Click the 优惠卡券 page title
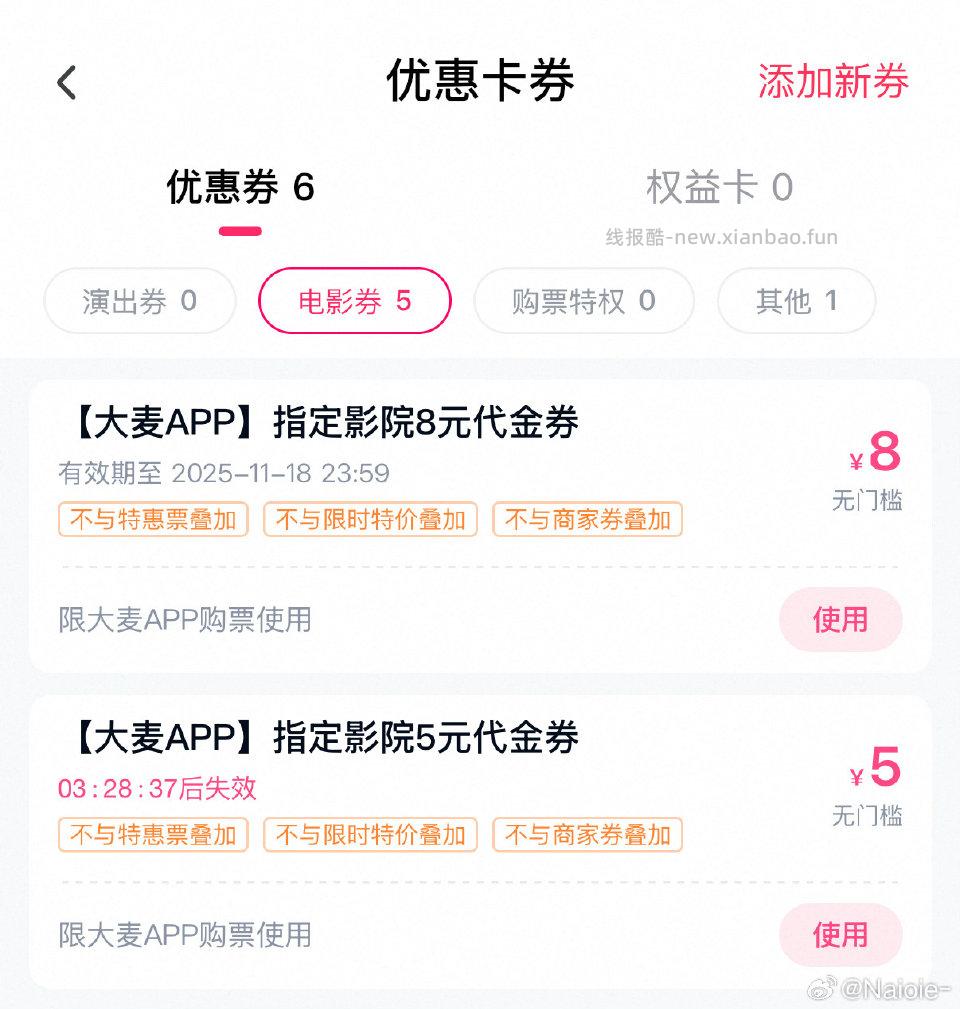The image size is (960, 1009). click(479, 84)
